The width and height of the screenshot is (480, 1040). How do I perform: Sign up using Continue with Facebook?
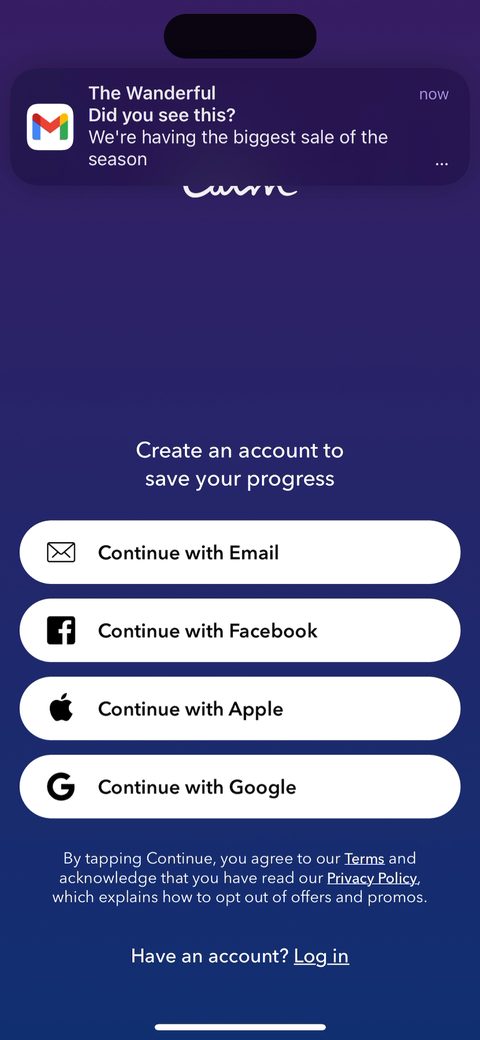[x=240, y=630]
